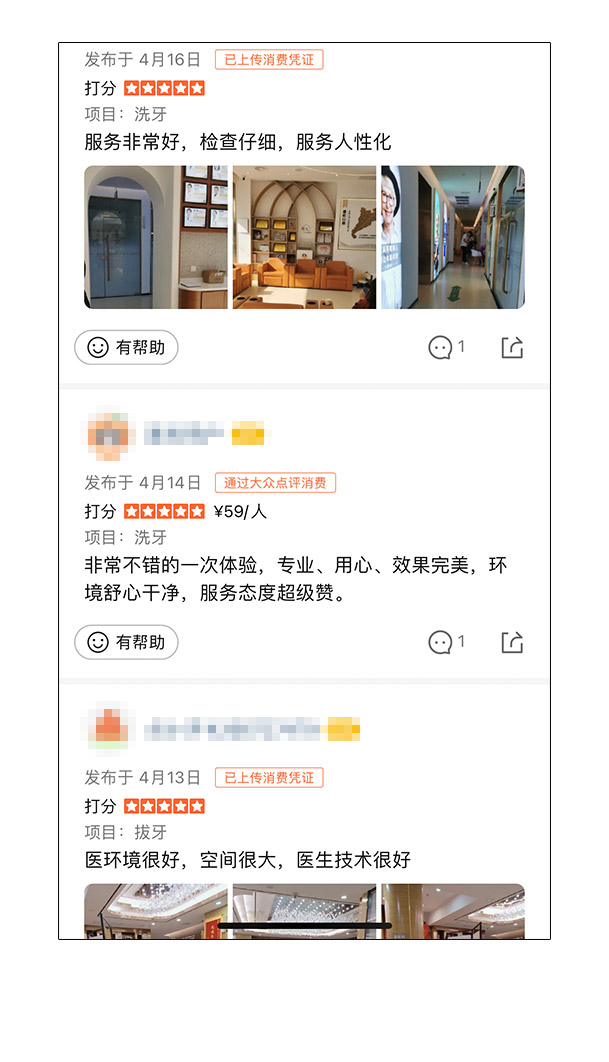View the orange sofa lobby photo

point(304,237)
